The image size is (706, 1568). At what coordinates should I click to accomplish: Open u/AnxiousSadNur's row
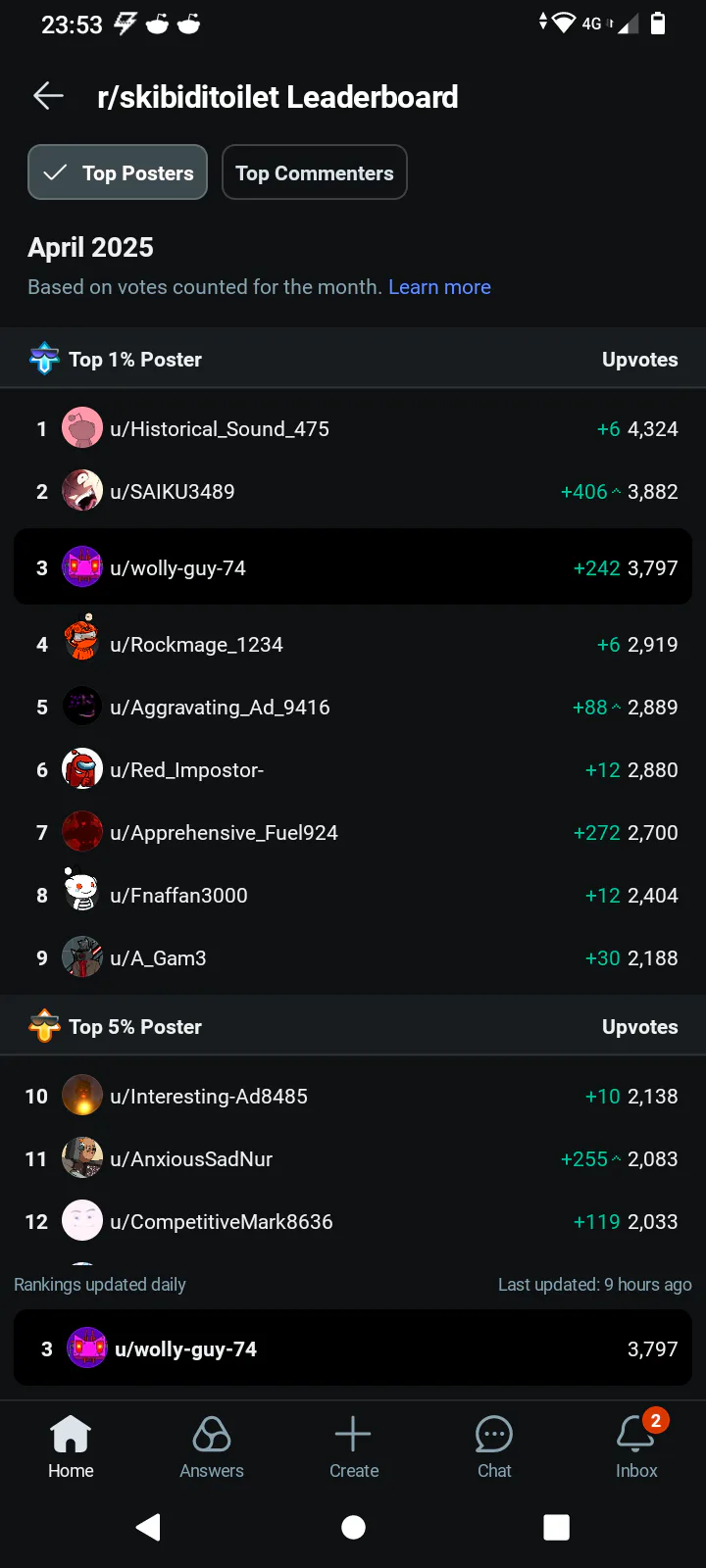click(353, 1159)
